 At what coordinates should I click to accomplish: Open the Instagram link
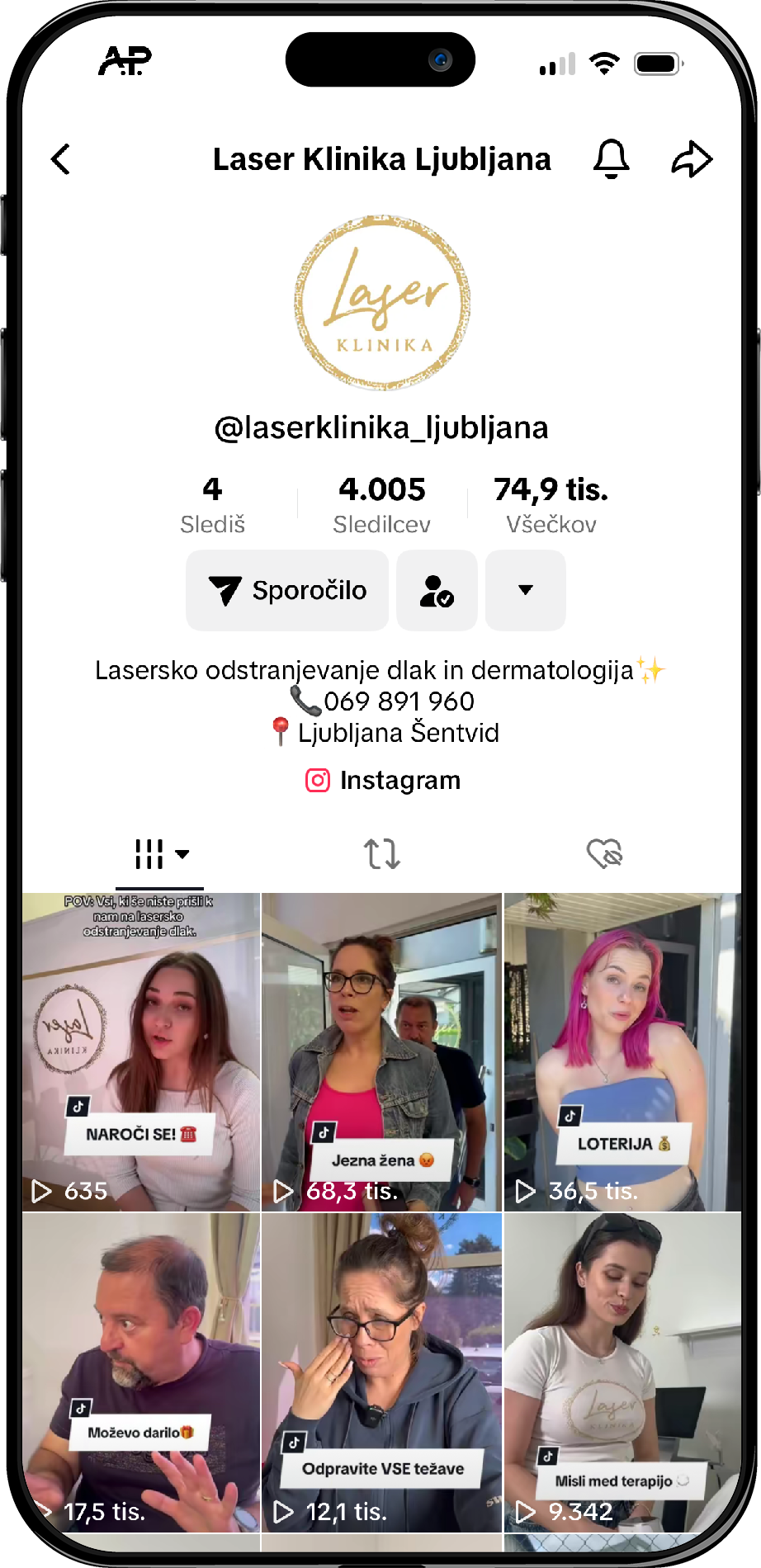point(383,780)
